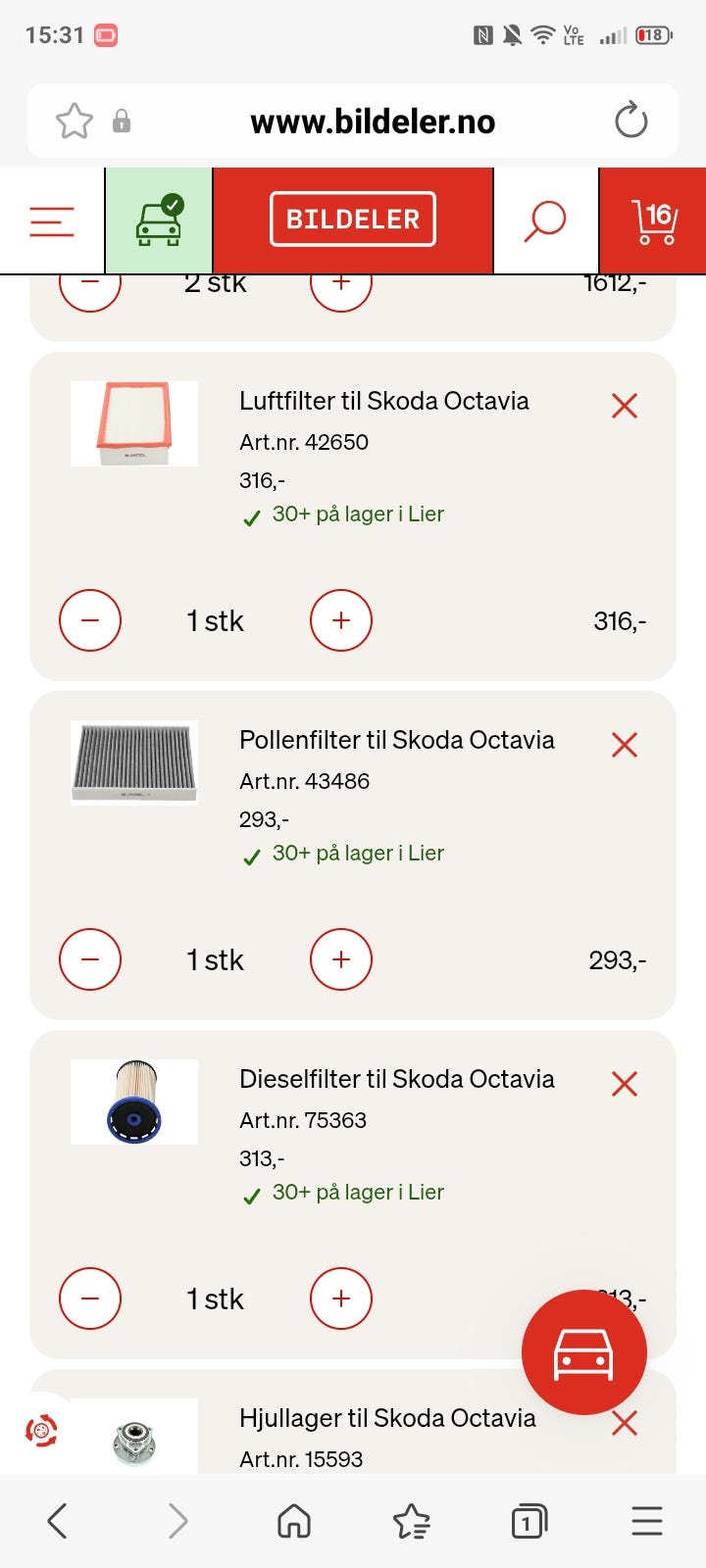This screenshot has height=1568, width=706.
Task: Open the search function
Action: pos(545,220)
